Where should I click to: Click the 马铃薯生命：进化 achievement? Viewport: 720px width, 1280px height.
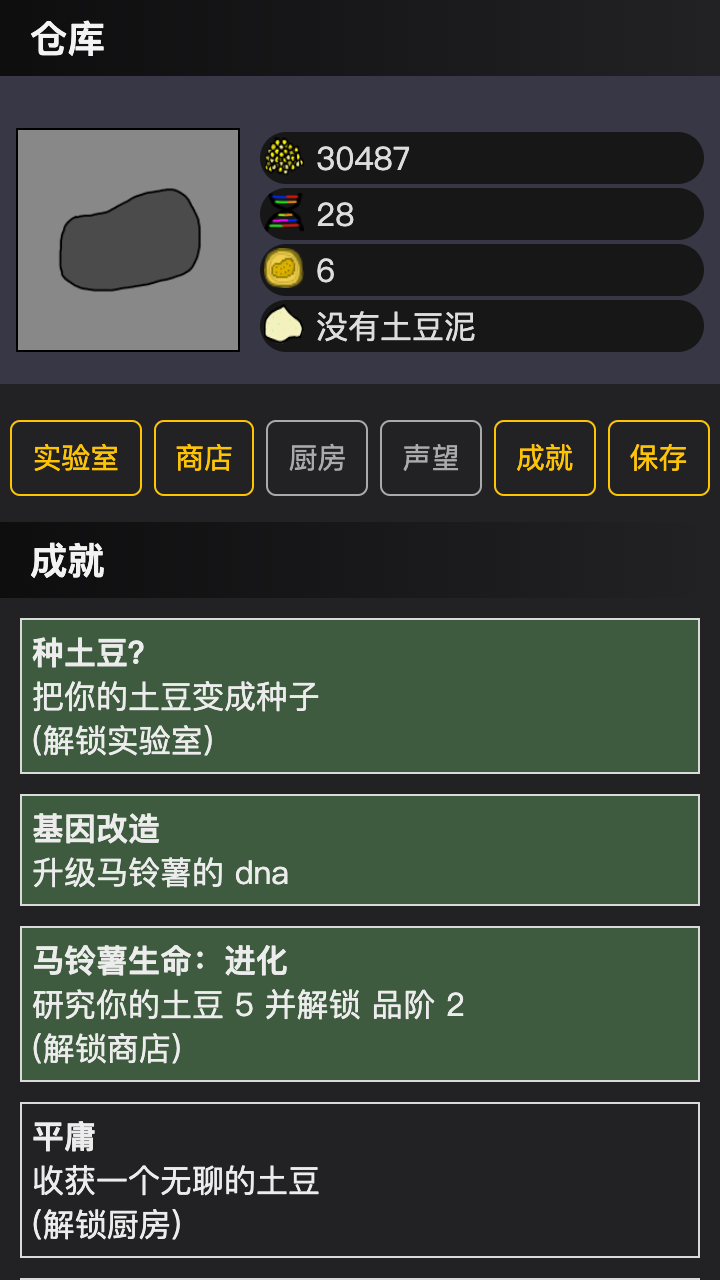pos(360,1003)
